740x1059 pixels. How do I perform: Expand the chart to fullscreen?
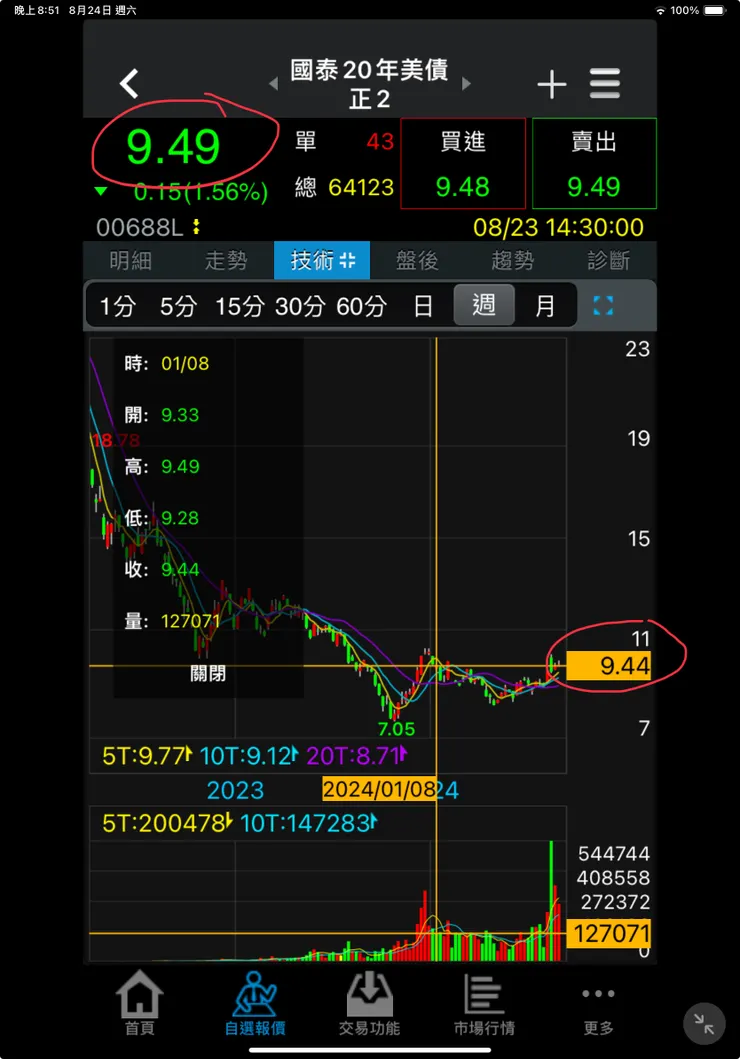click(604, 306)
